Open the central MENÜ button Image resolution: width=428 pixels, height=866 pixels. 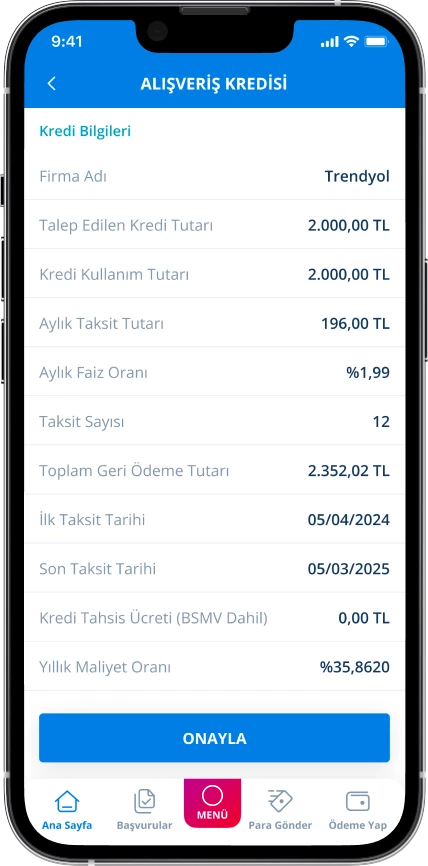pyautogui.click(x=212, y=802)
